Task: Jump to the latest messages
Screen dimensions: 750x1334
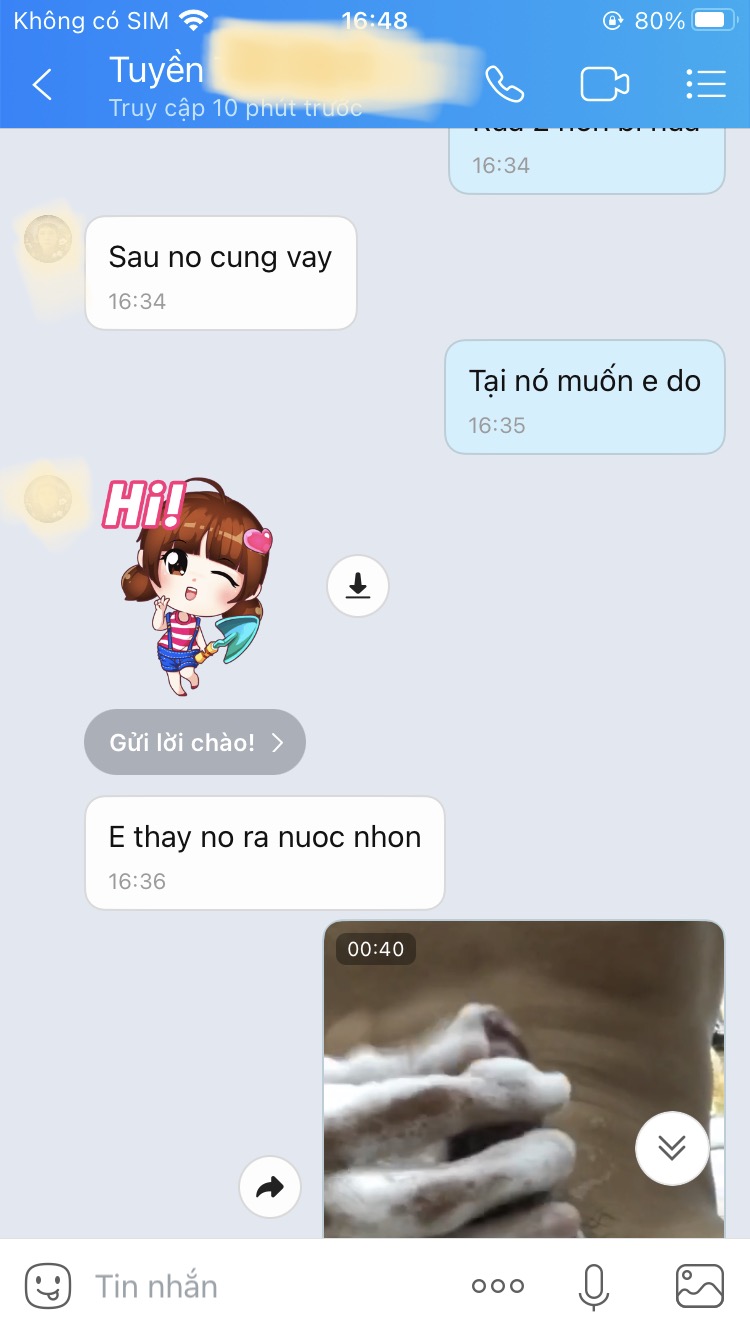Action: point(672,1148)
